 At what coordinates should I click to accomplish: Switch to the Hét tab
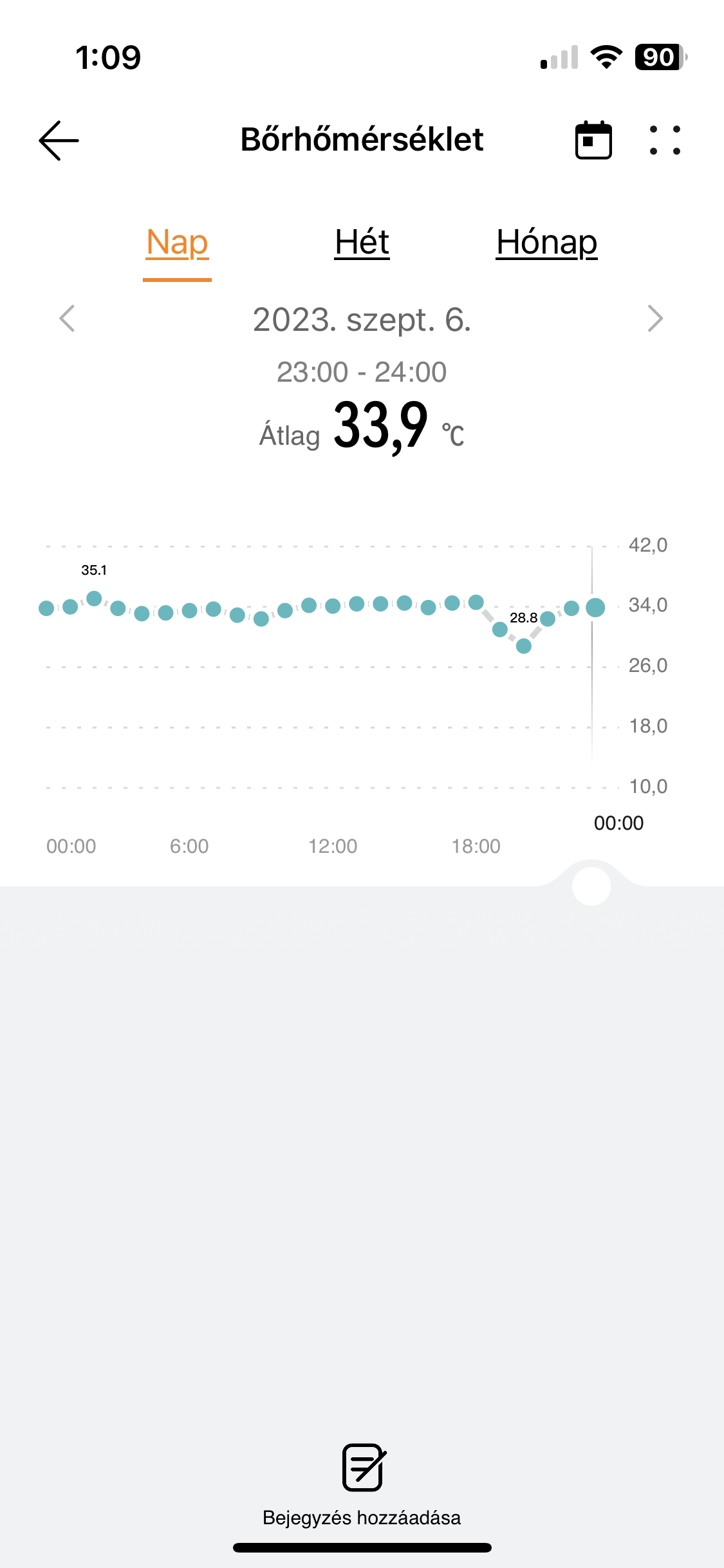(x=362, y=243)
